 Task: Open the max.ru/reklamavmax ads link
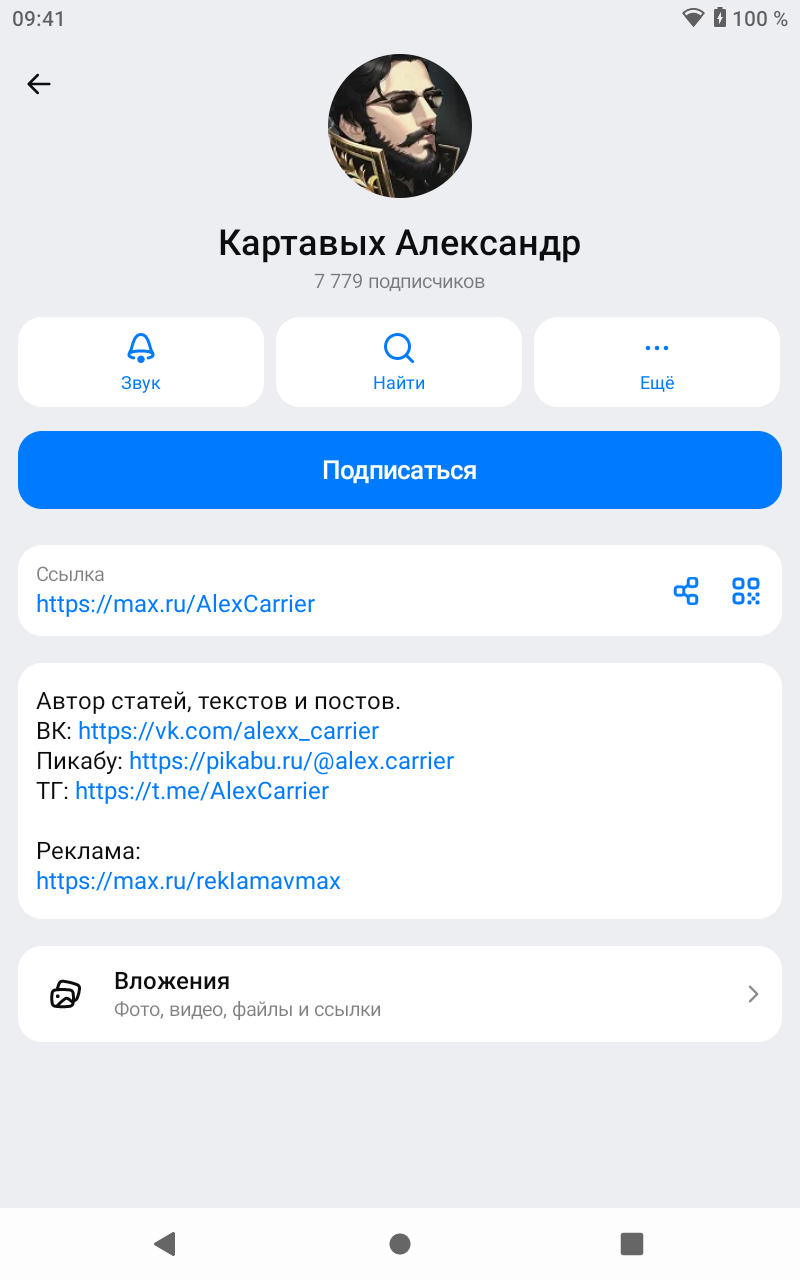pyautogui.click(x=189, y=881)
